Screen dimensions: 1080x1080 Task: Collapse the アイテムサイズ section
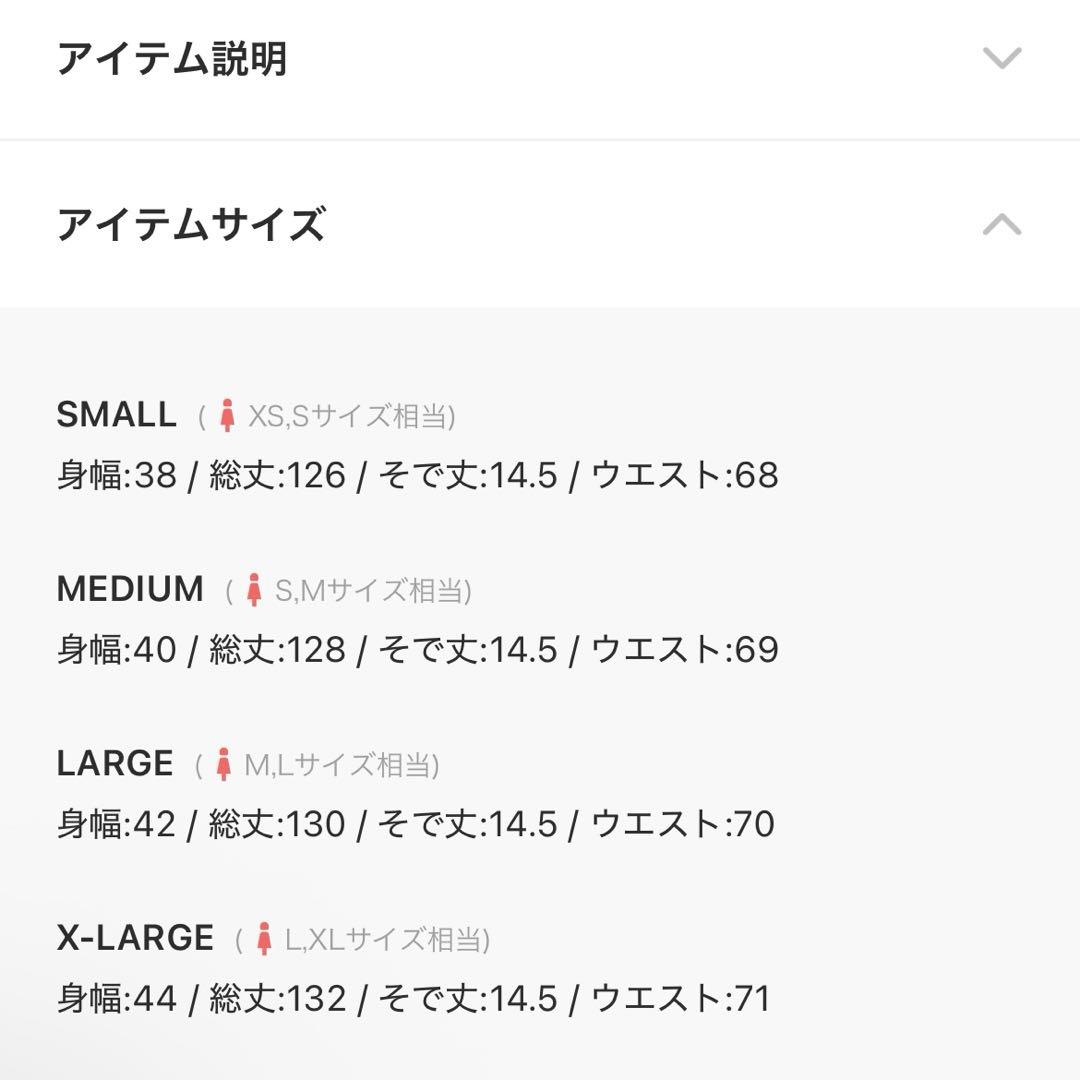click(1001, 224)
